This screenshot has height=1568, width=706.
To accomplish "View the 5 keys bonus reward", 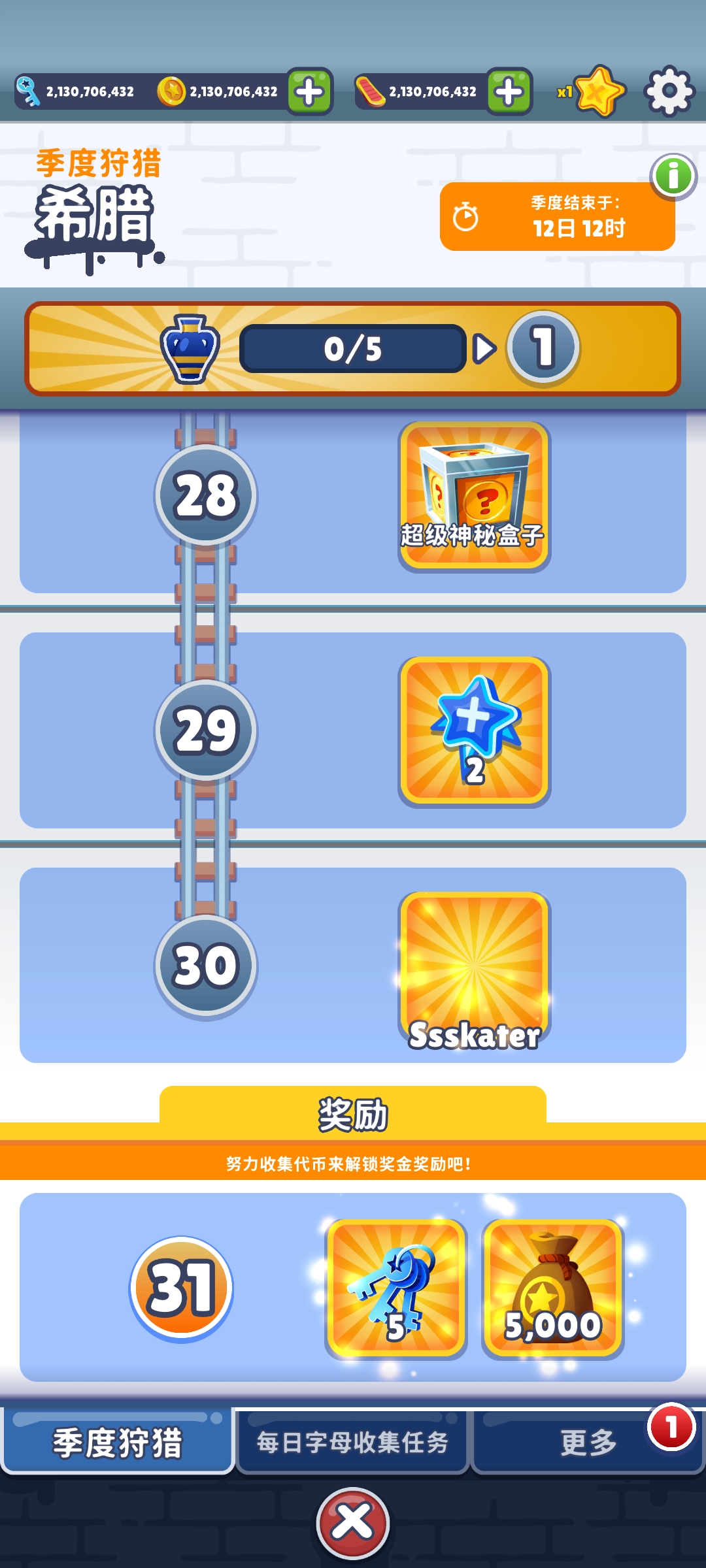I will (x=396, y=1287).
